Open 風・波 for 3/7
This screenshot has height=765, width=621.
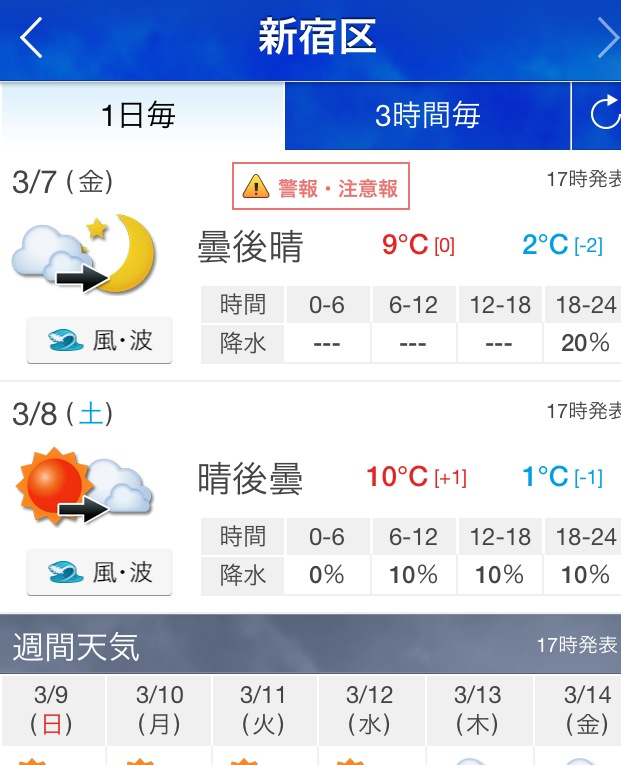(100, 340)
